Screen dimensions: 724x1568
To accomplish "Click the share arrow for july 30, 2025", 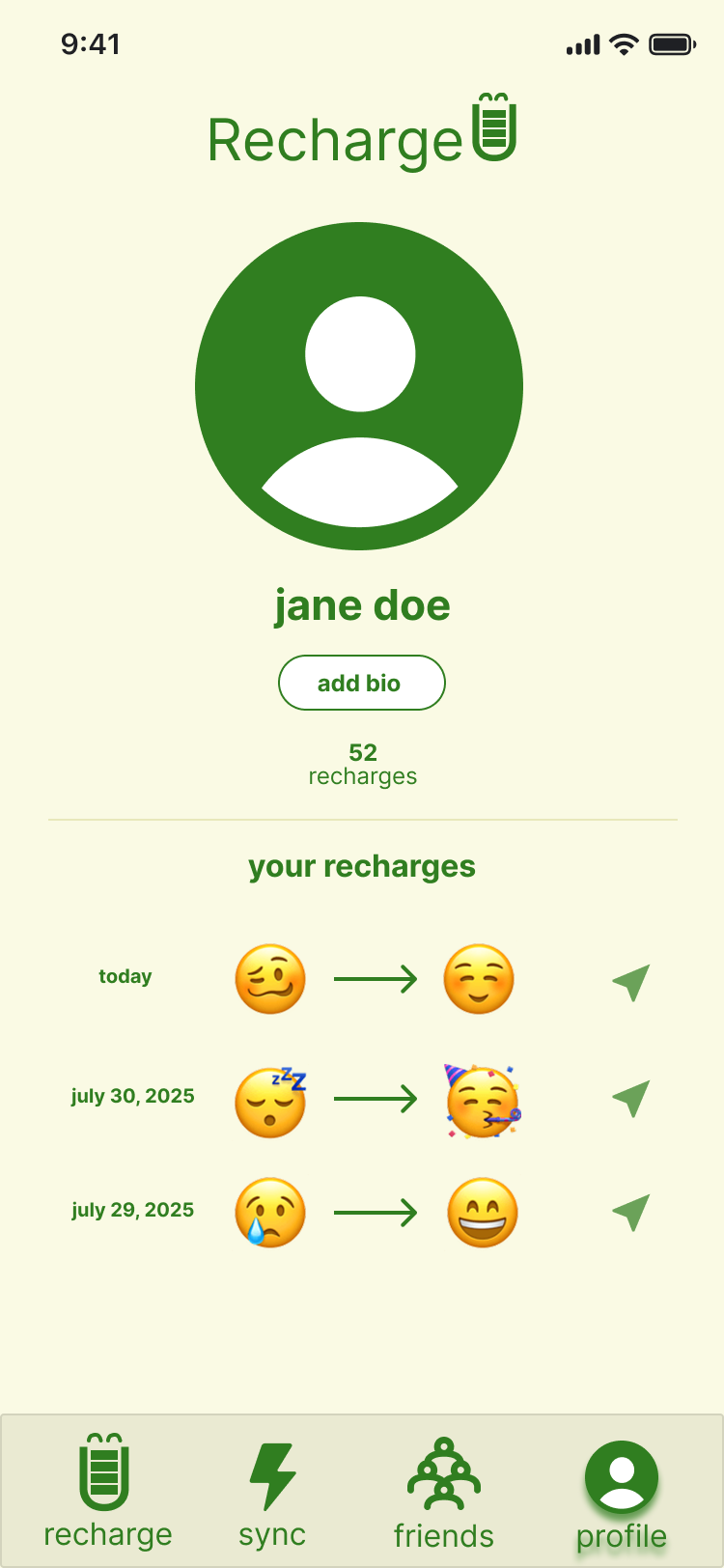I will (x=630, y=1099).
